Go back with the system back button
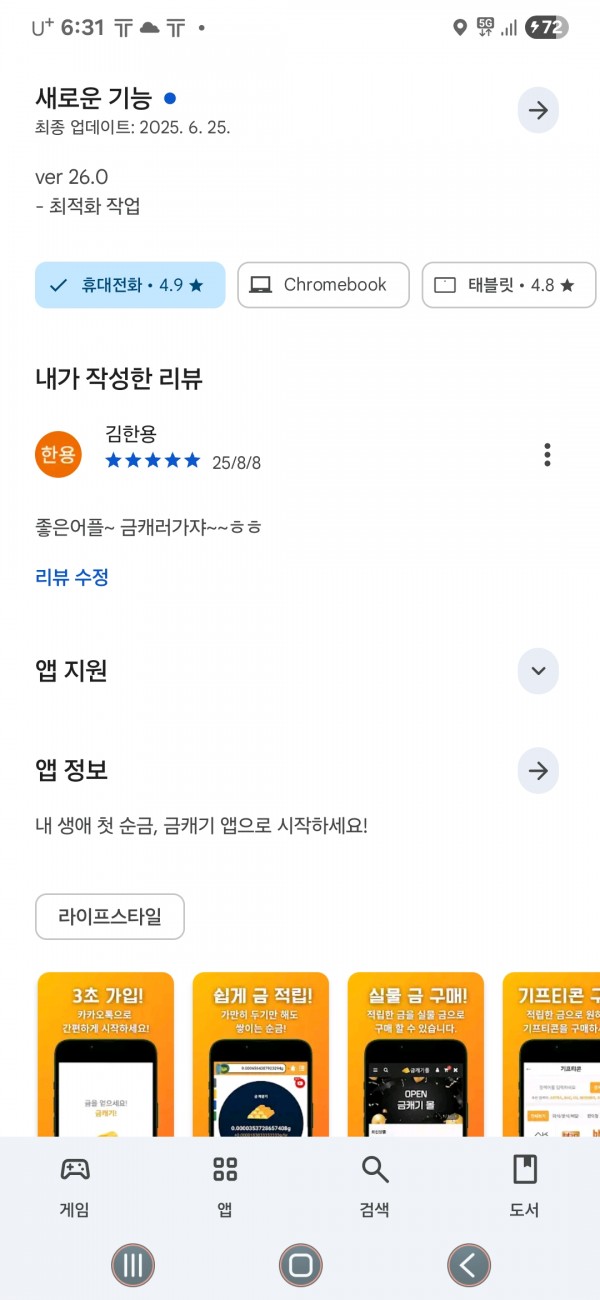The width and height of the screenshot is (600, 1300). click(468, 1265)
